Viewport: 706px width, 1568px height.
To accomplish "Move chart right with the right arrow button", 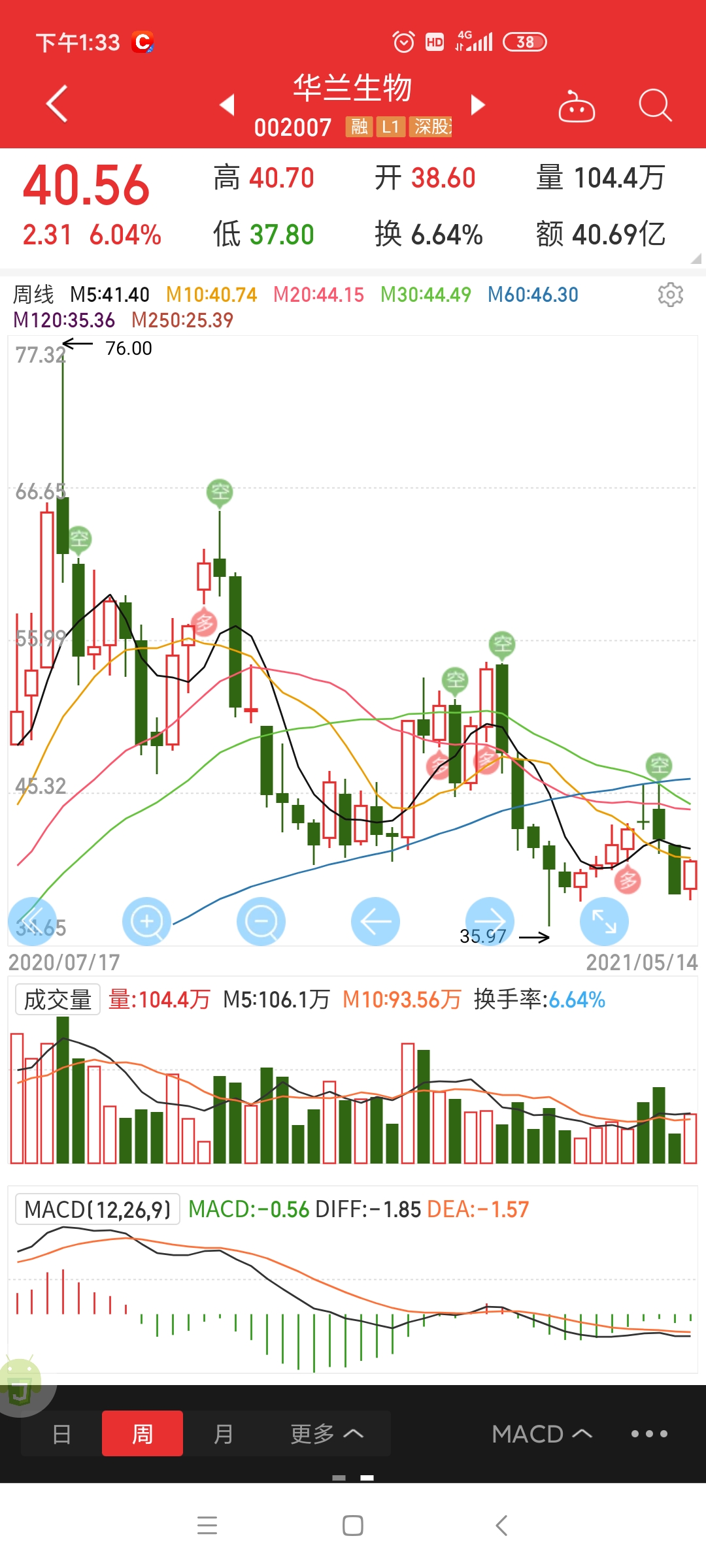I will click(490, 921).
